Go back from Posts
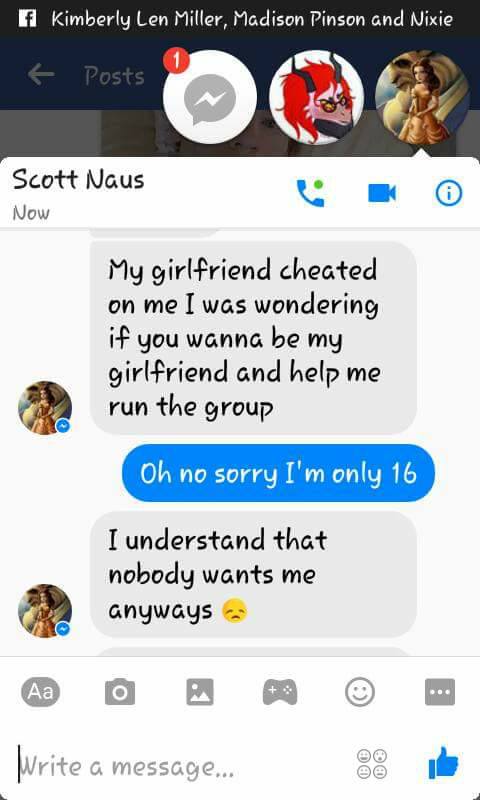 (41, 75)
